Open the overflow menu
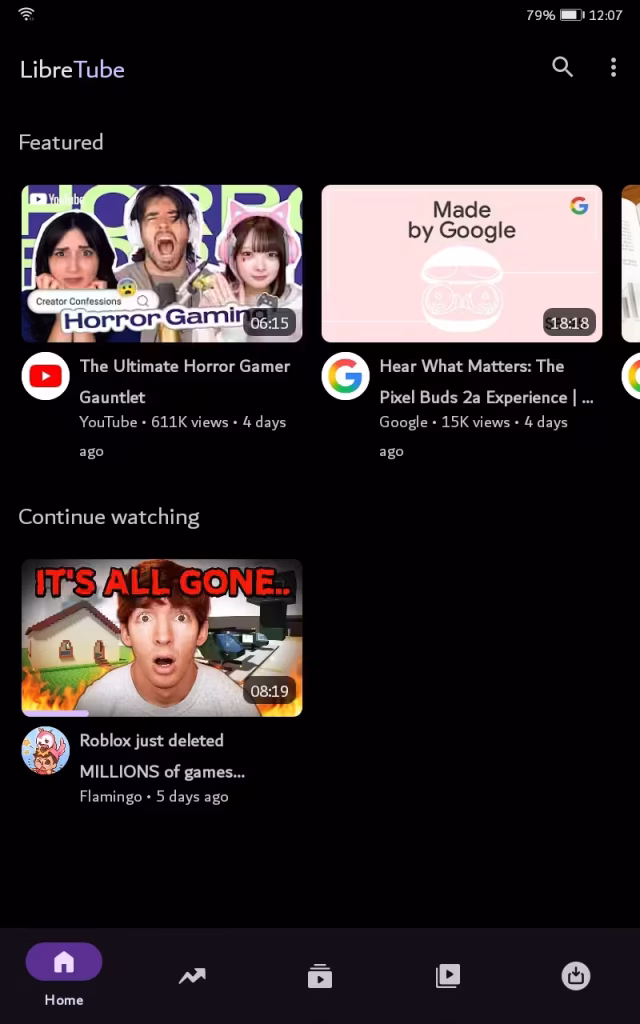 point(613,67)
